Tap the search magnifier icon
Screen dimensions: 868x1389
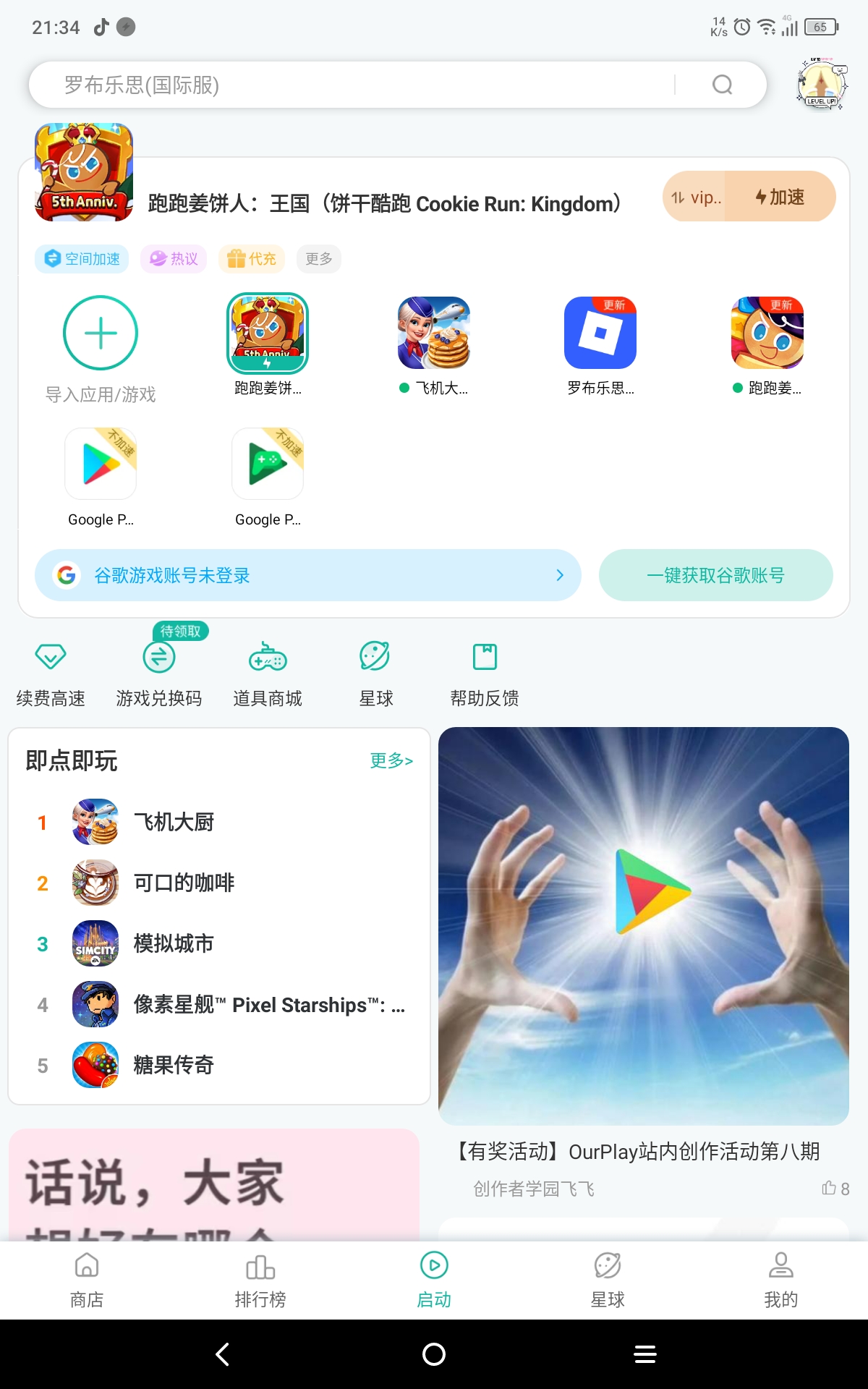pyautogui.click(x=722, y=85)
